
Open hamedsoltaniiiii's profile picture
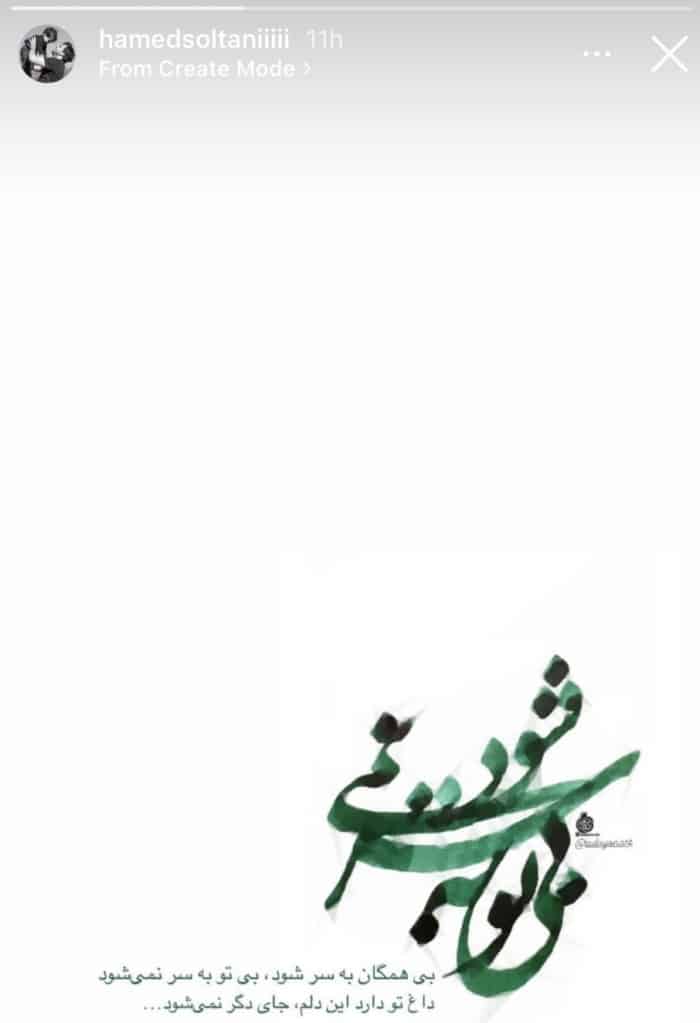(x=47, y=54)
